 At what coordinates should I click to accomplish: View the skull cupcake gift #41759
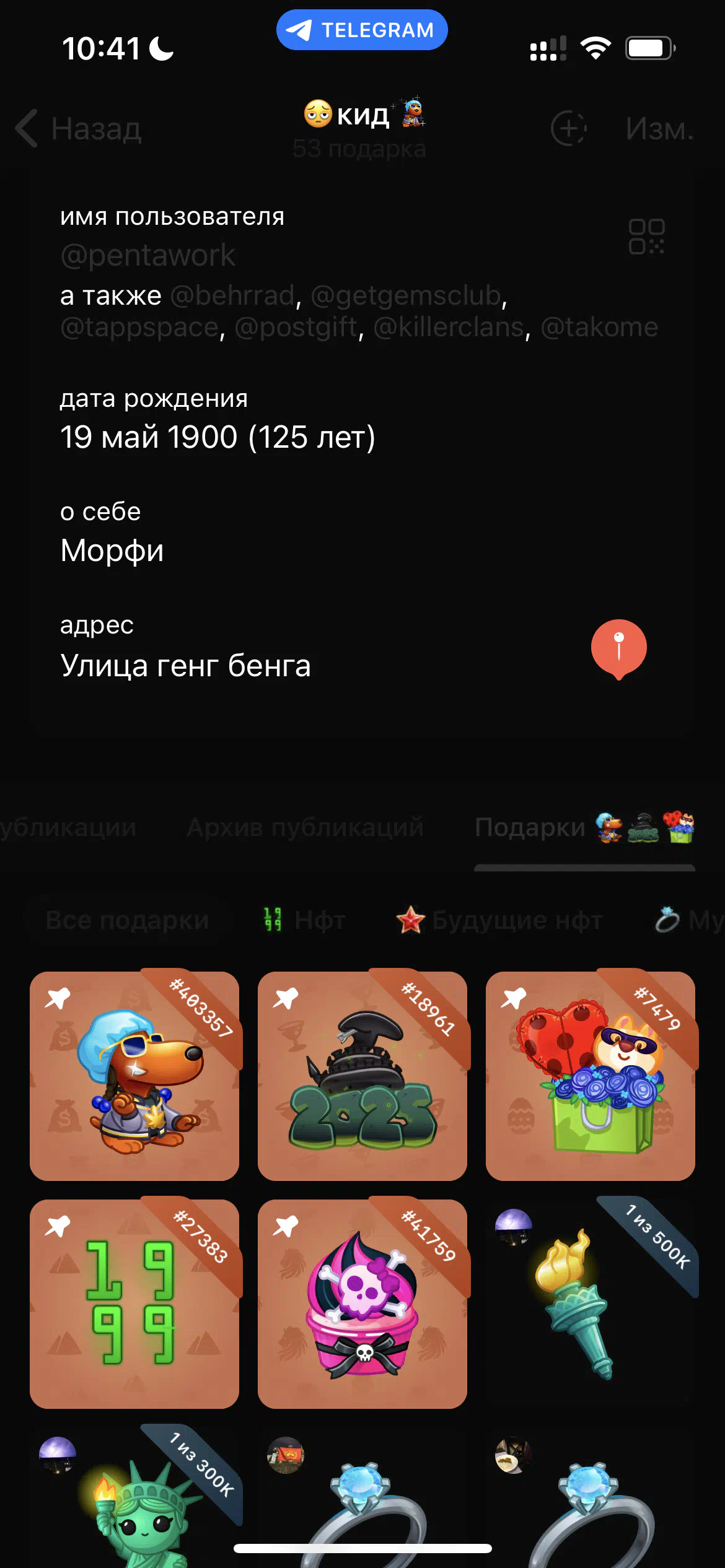point(362,1304)
